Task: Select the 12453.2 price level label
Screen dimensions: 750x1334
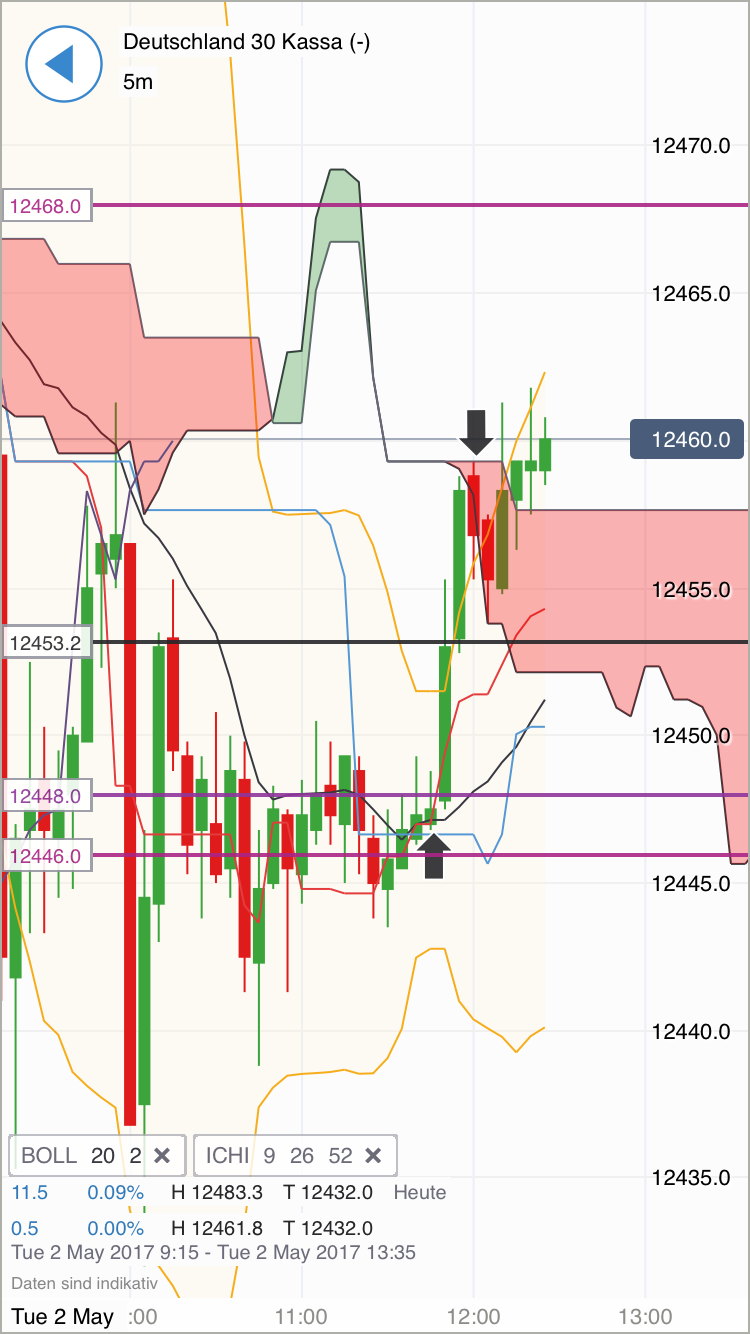Action: click(47, 642)
